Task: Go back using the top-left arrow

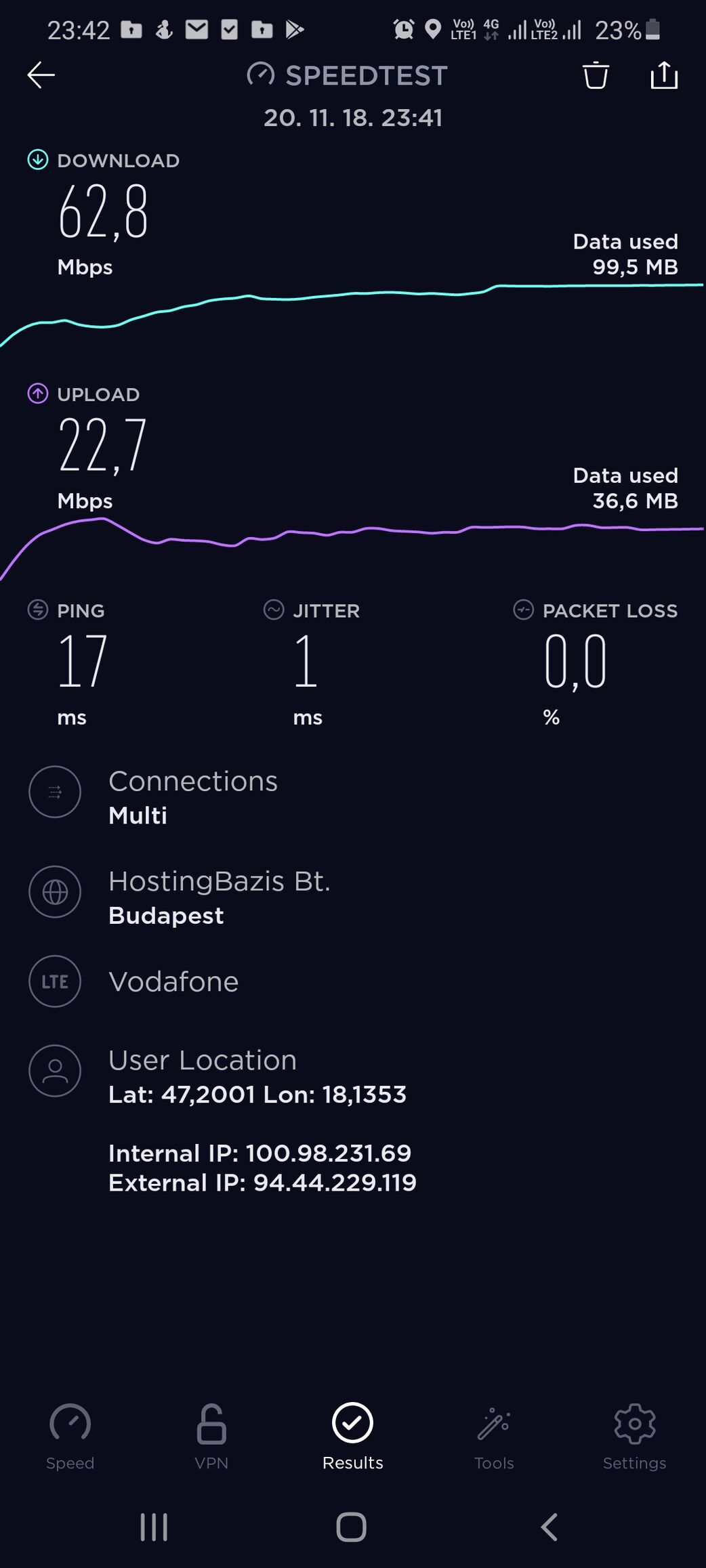Action: point(41,75)
